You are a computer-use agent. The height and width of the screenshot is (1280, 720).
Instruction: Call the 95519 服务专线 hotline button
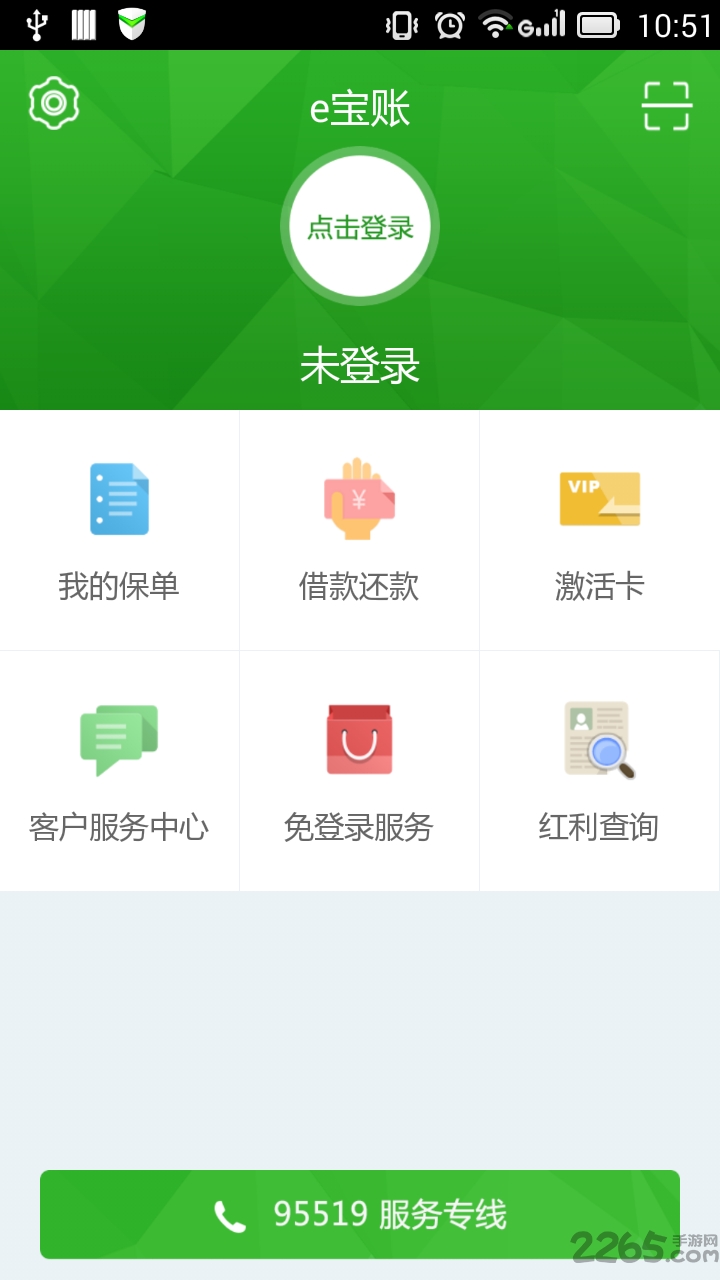[x=360, y=1214]
